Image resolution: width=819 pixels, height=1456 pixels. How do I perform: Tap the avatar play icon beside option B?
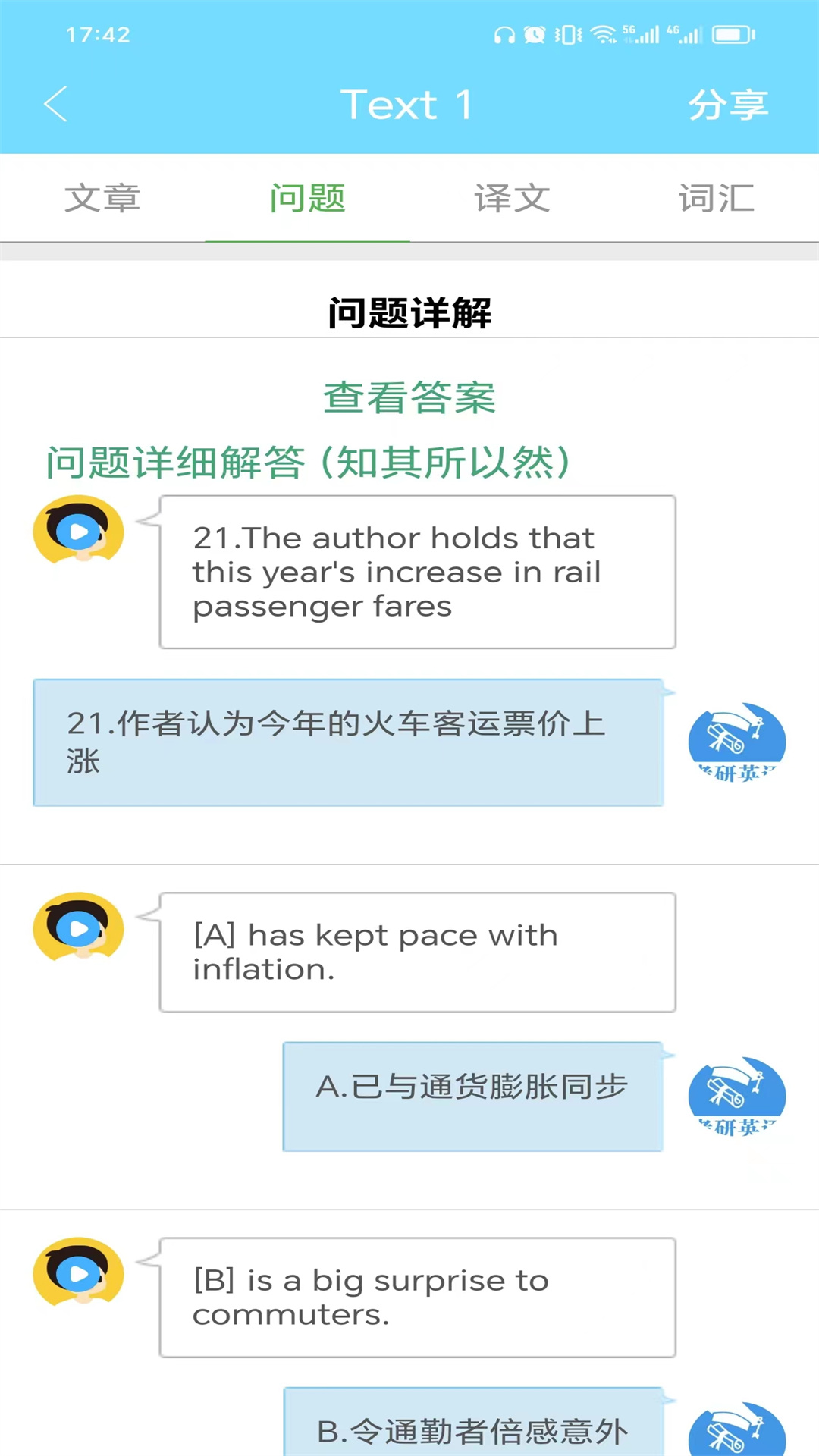(78, 1273)
